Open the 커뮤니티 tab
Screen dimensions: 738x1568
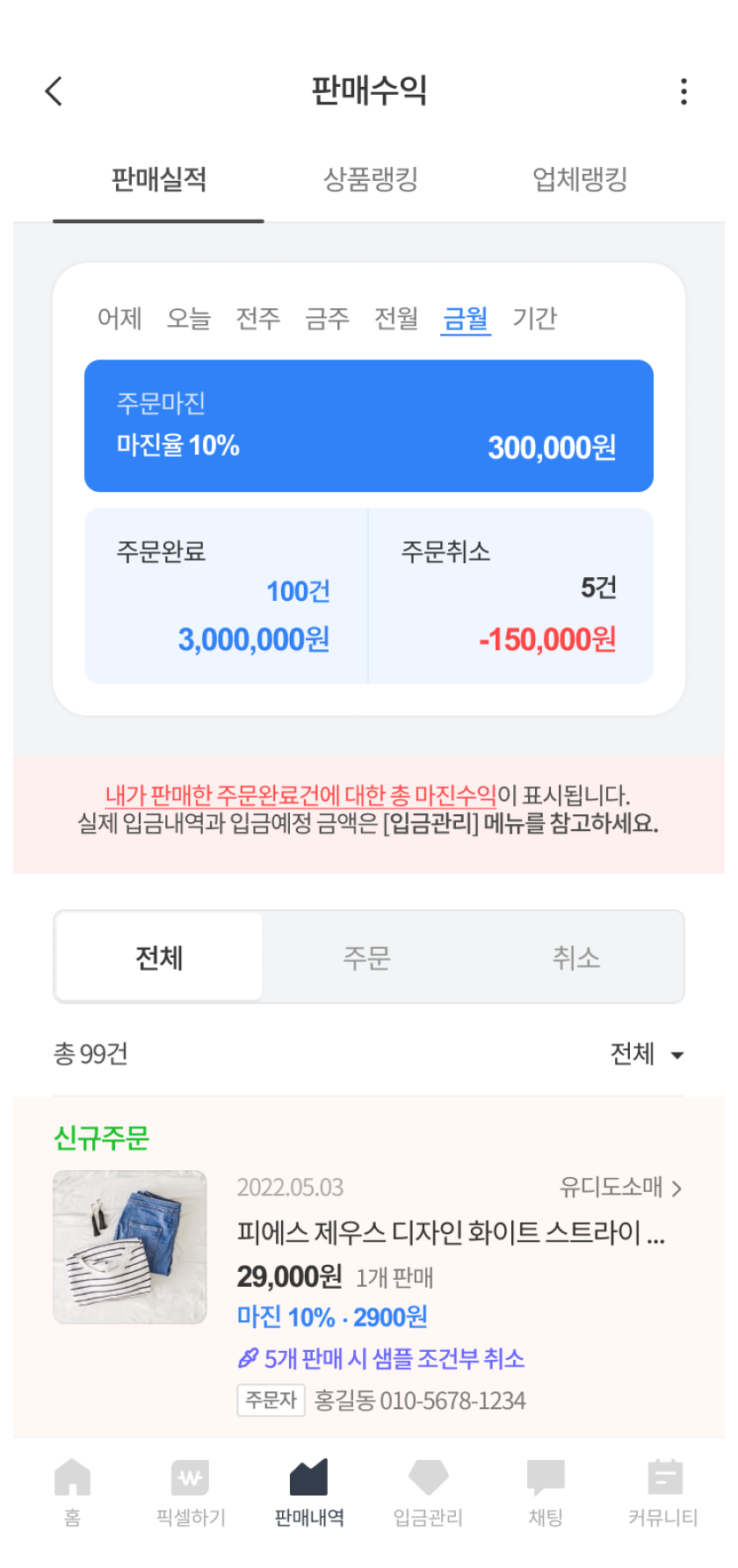click(663, 1492)
